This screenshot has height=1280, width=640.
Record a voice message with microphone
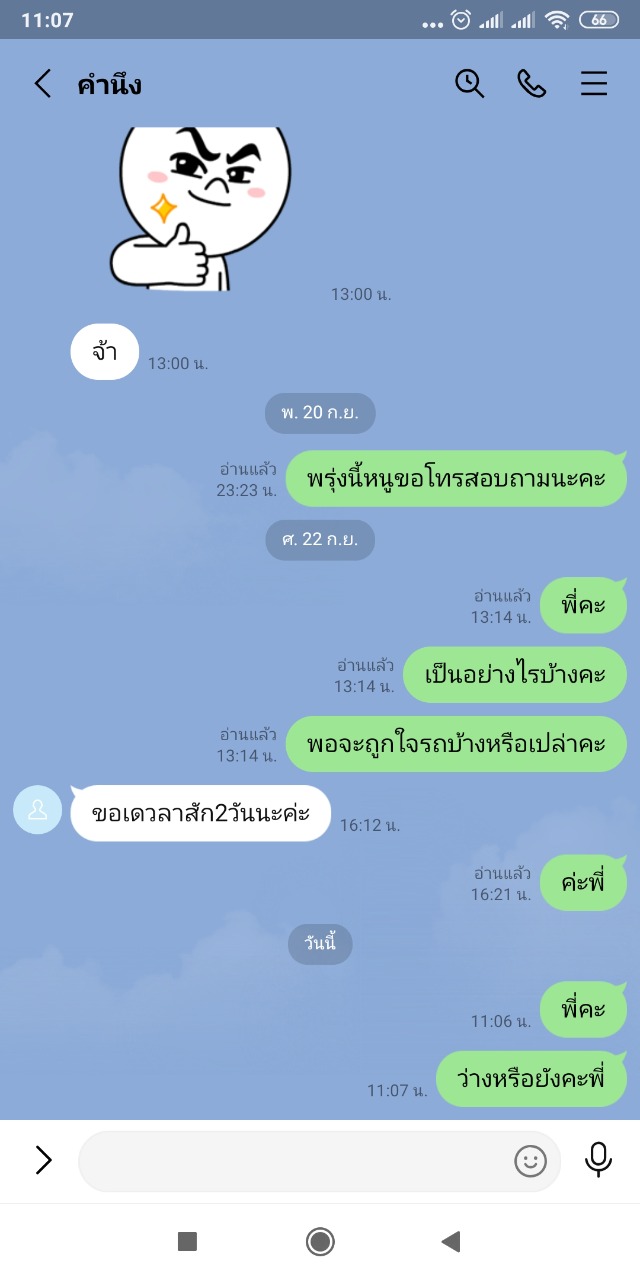pos(598,1160)
